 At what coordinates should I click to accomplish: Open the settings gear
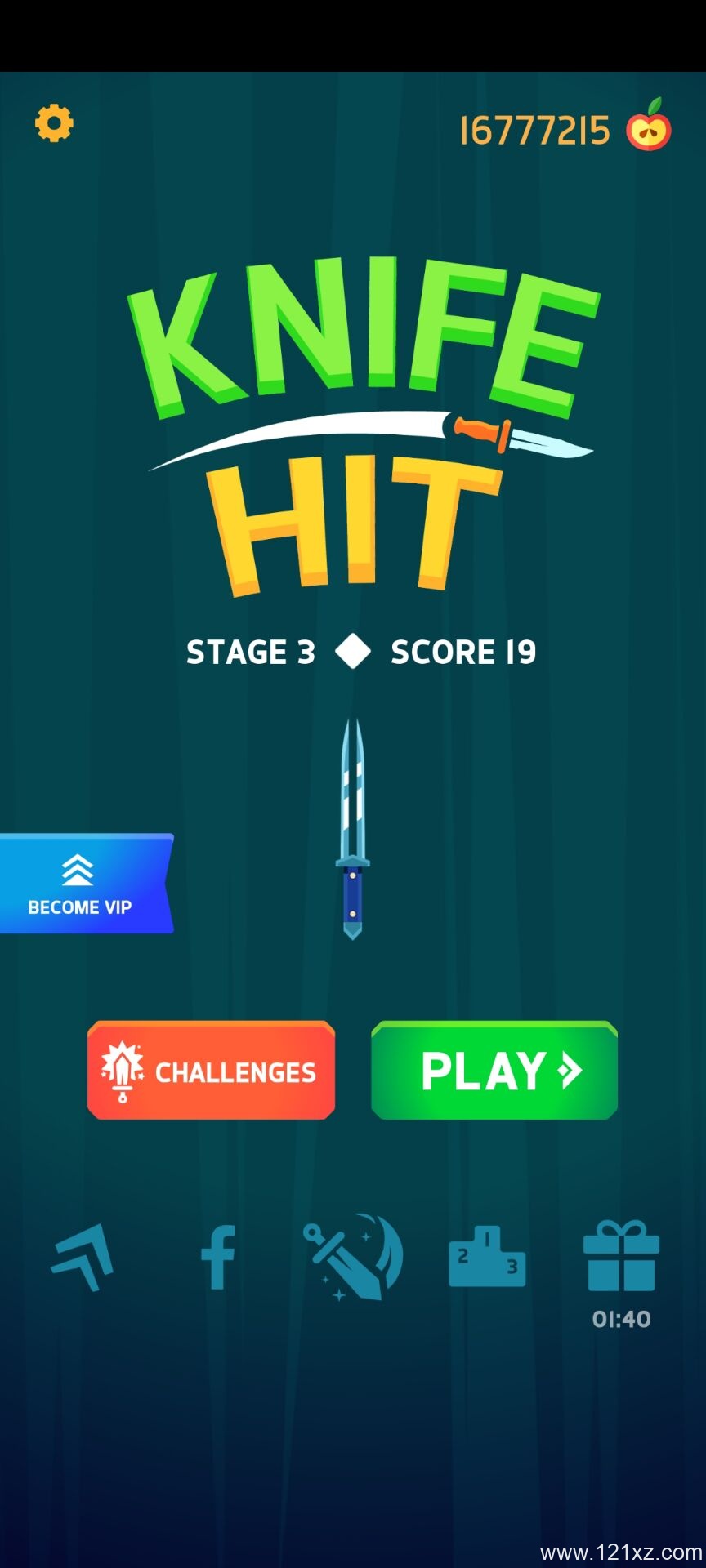[x=54, y=124]
